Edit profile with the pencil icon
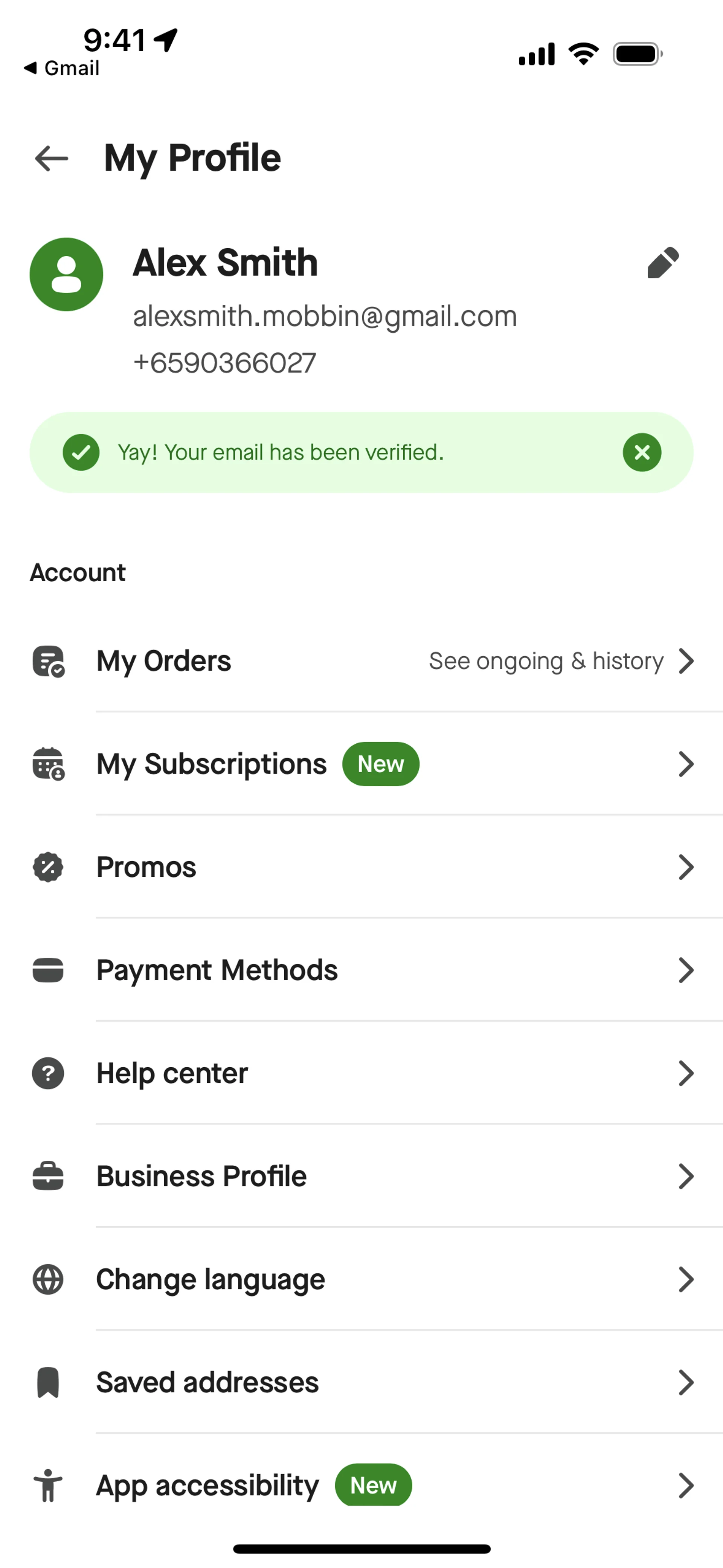Viewport: 723px width, 1568px height. (x=663, y=263)
